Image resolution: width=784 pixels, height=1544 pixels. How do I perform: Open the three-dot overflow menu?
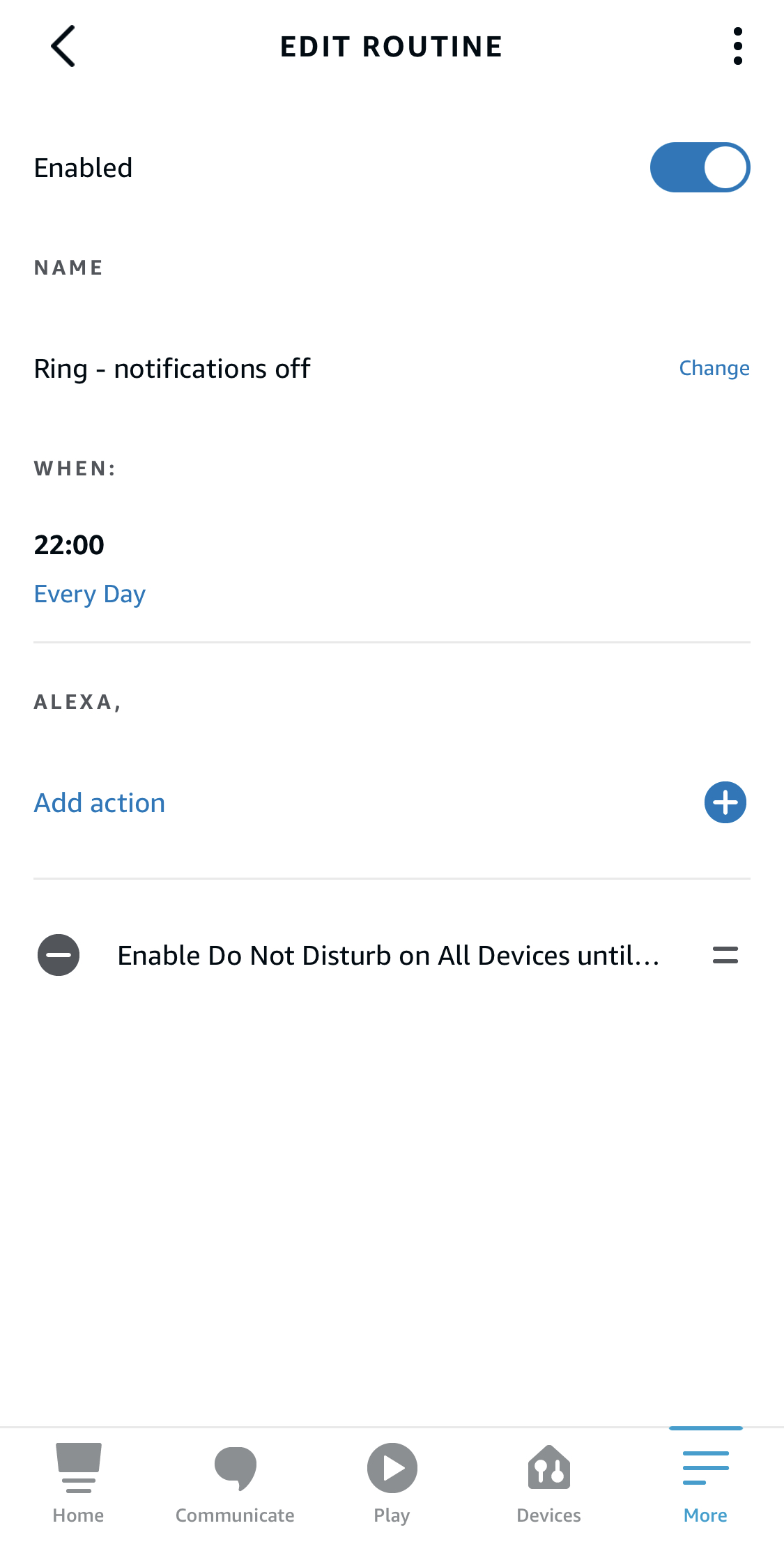[738, 46]
